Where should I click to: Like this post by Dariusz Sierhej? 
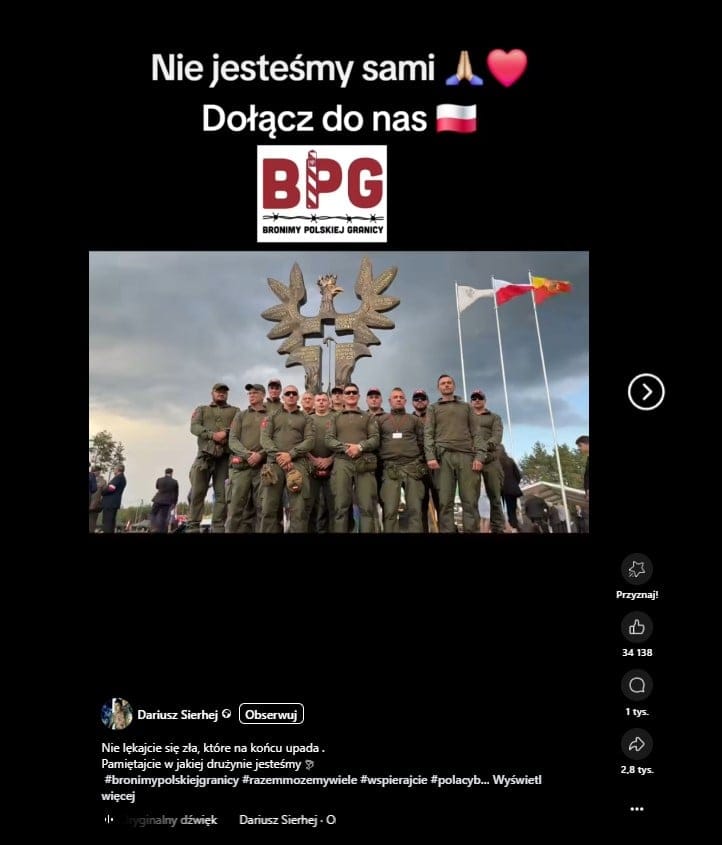(637, 627)
